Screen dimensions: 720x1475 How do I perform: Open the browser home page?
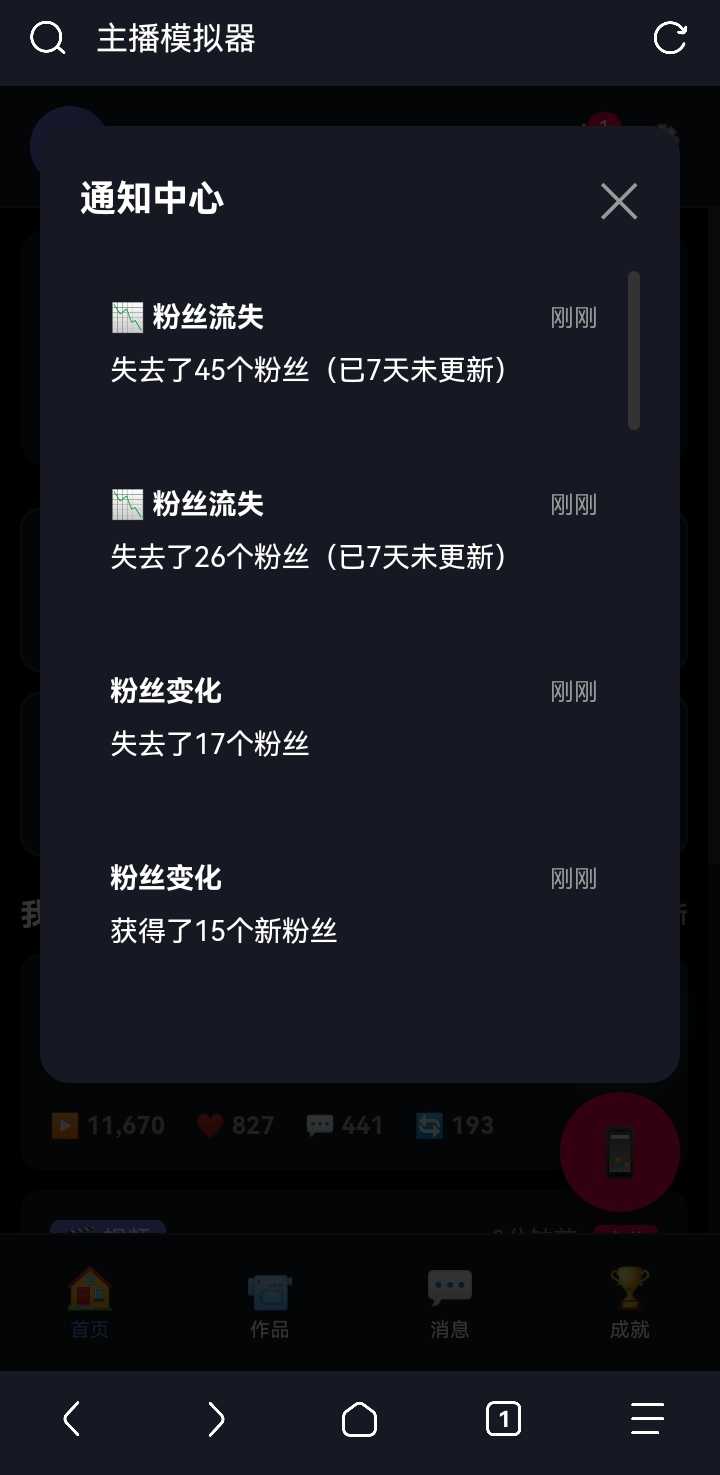pyautogui.click(x=359, y=1419)
